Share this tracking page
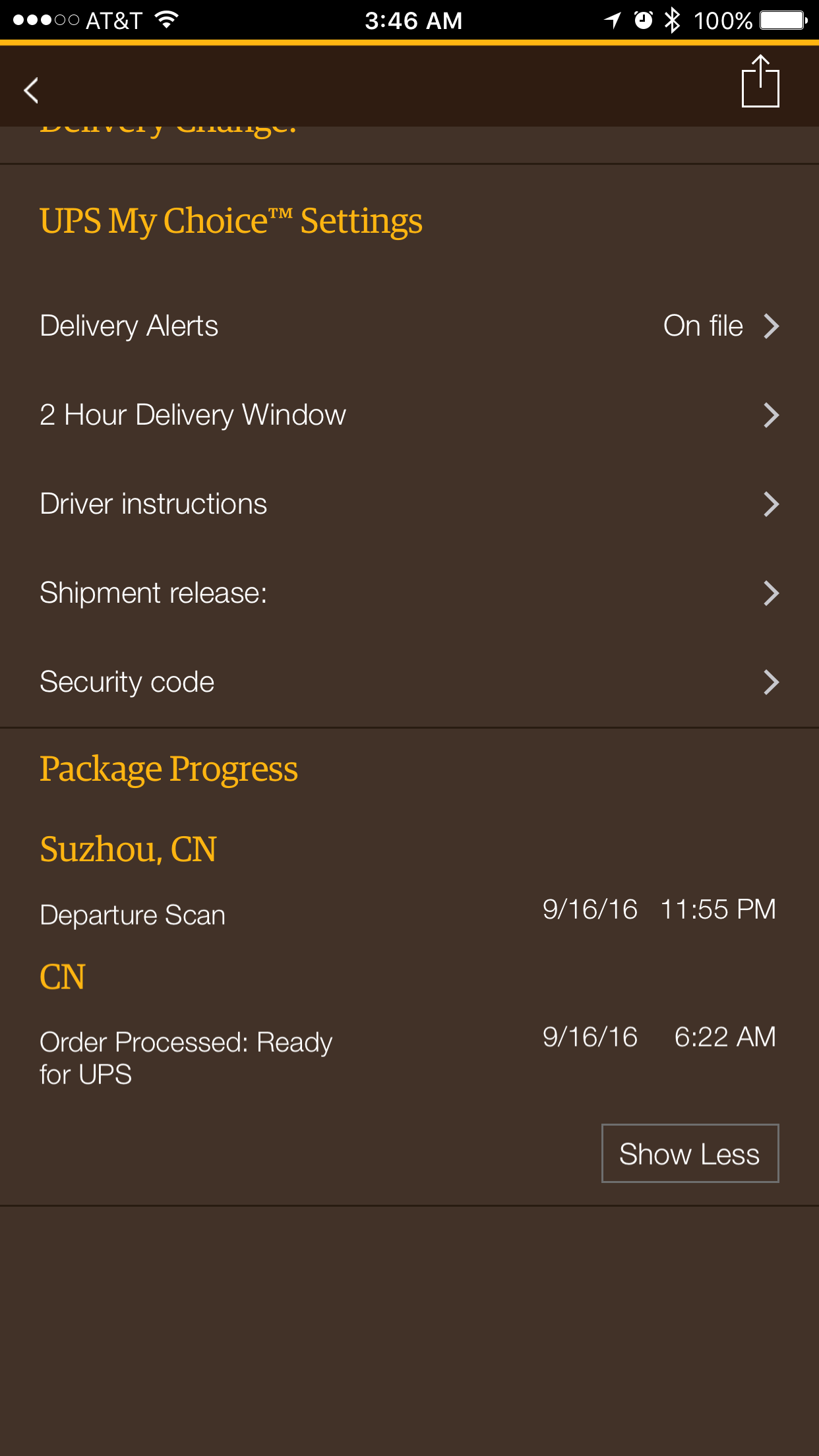 [x=760, y=82]
